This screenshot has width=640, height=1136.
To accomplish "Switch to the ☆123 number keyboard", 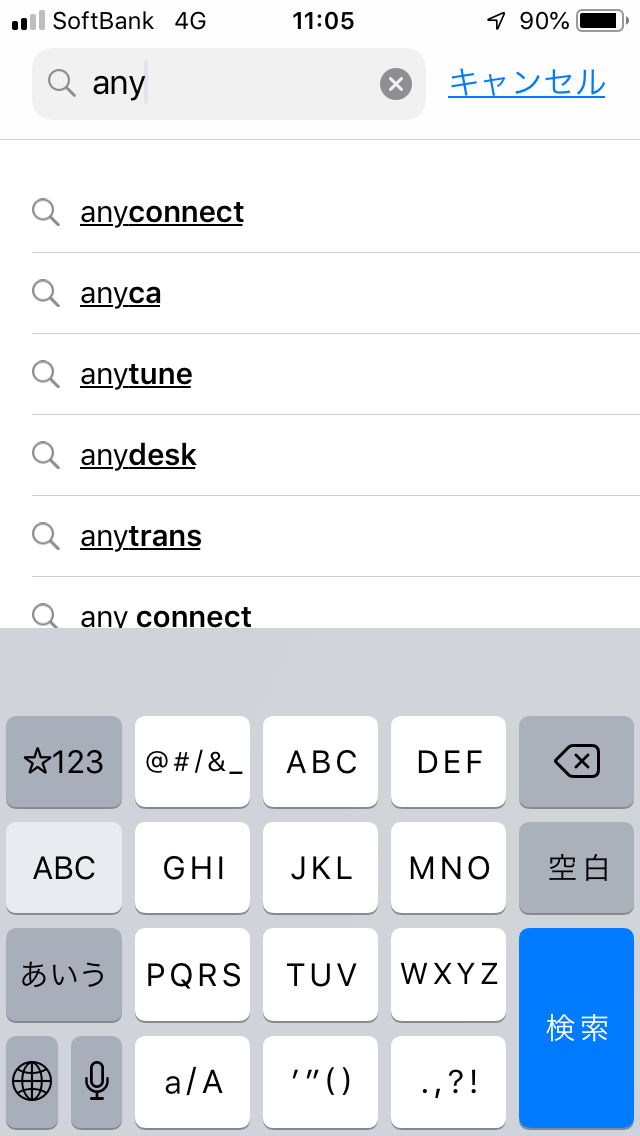I will click(x=64, y=761).
